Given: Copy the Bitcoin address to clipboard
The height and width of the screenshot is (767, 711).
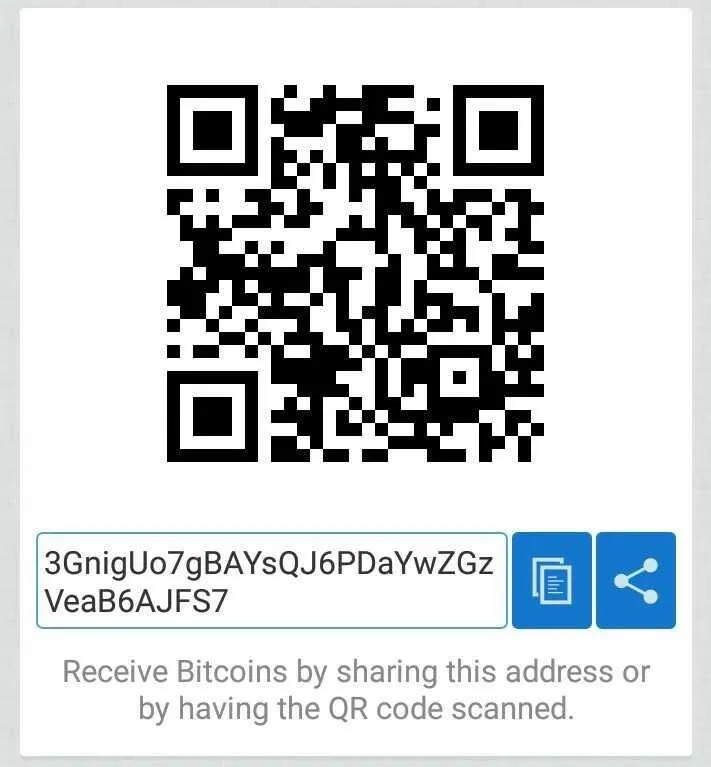Looking at the screenshot, I should click(x=551, y=580).
